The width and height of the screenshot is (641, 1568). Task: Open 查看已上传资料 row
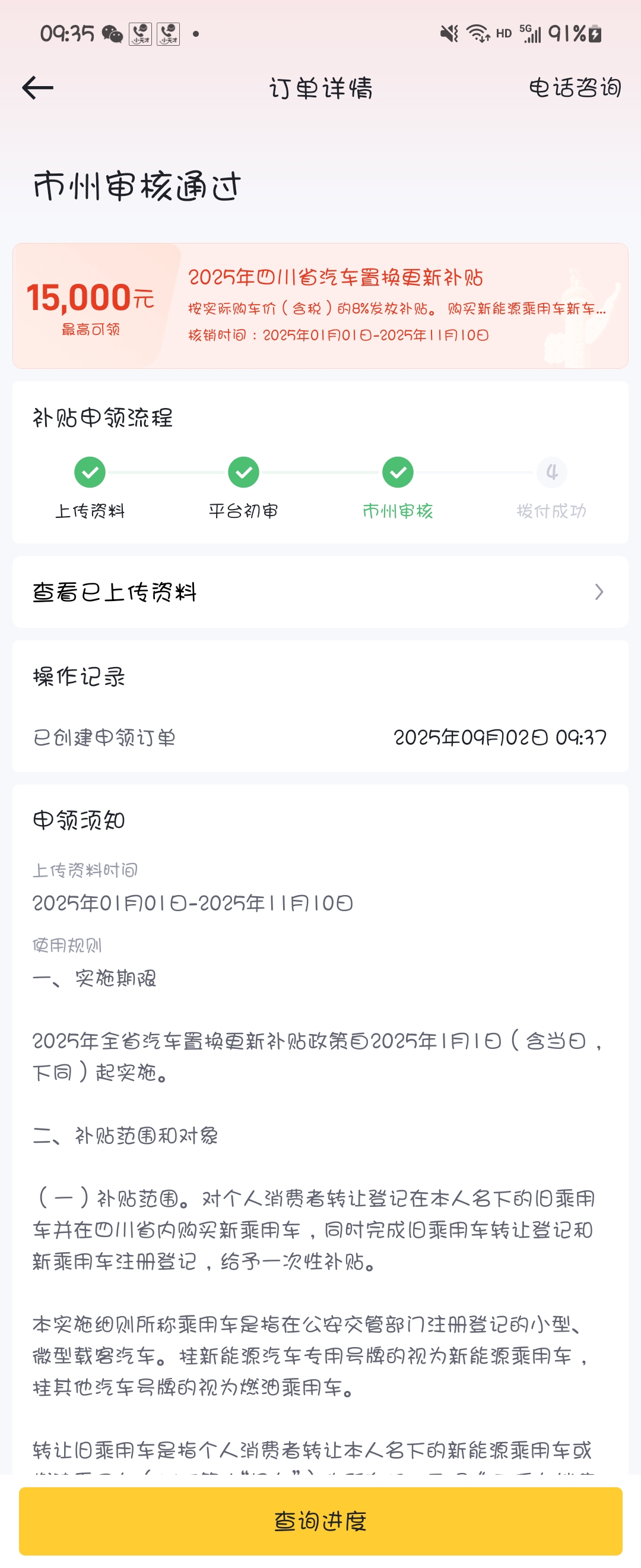pos(320,592)
